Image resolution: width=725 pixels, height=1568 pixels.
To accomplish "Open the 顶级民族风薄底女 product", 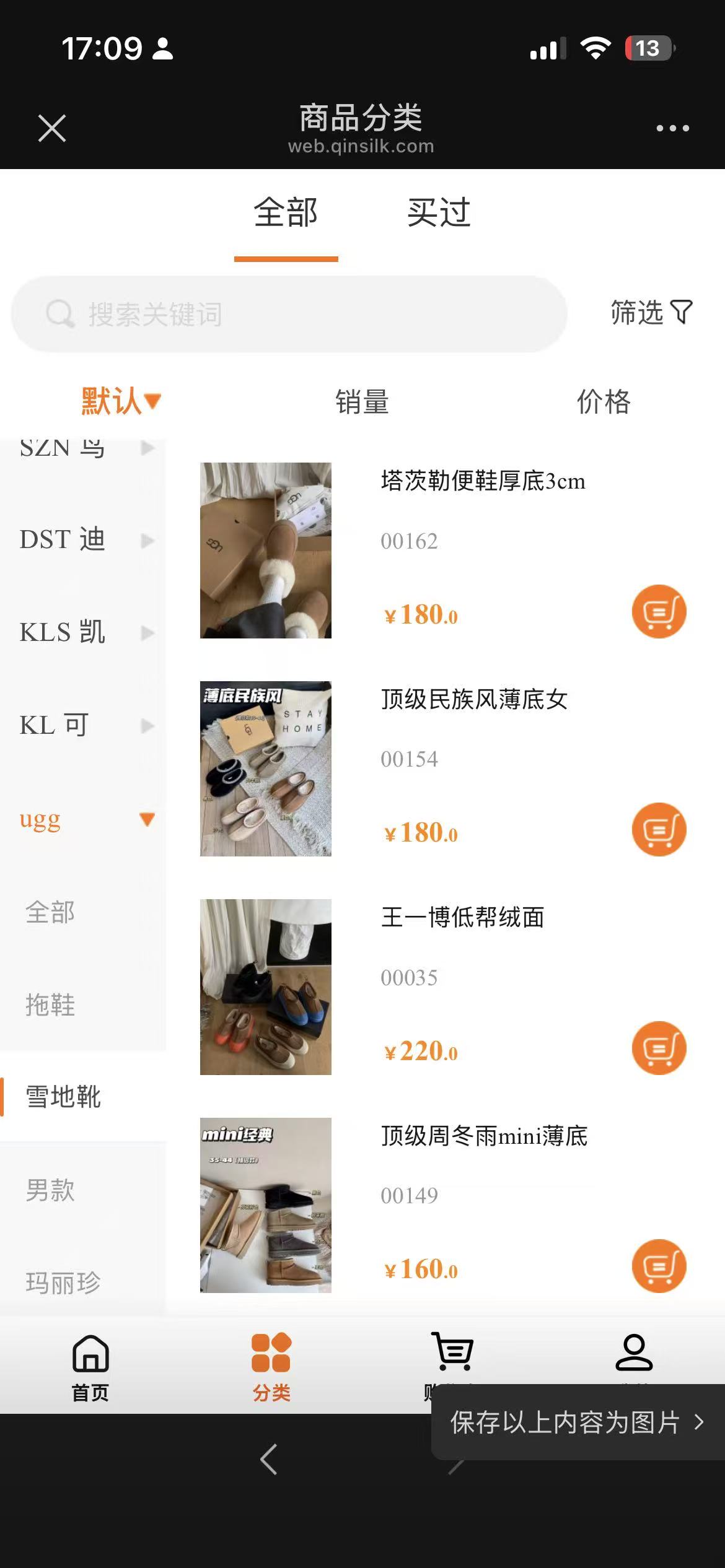I will 474,700.
